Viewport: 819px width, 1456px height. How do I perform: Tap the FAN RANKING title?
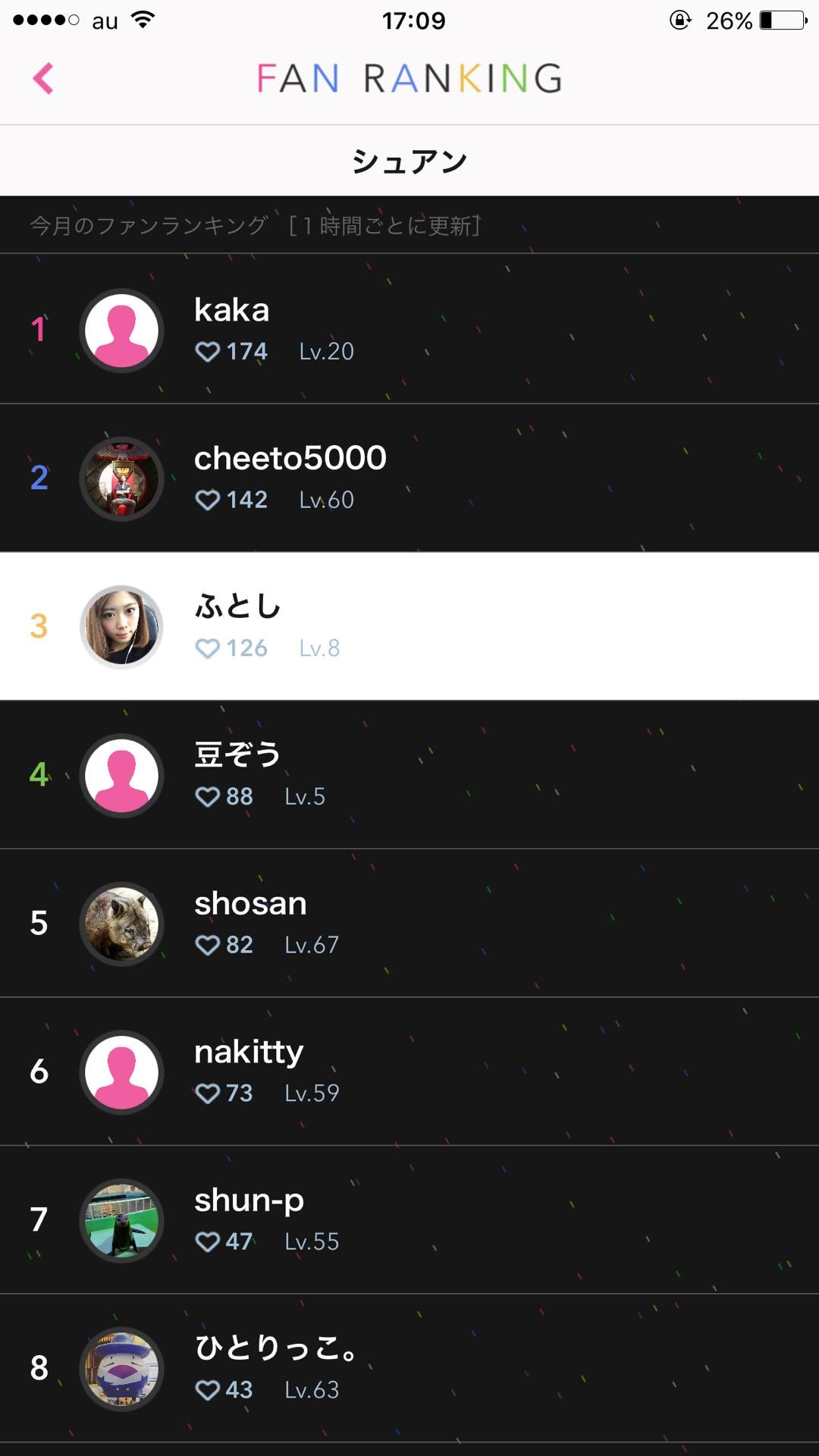[x=409, y=78]
